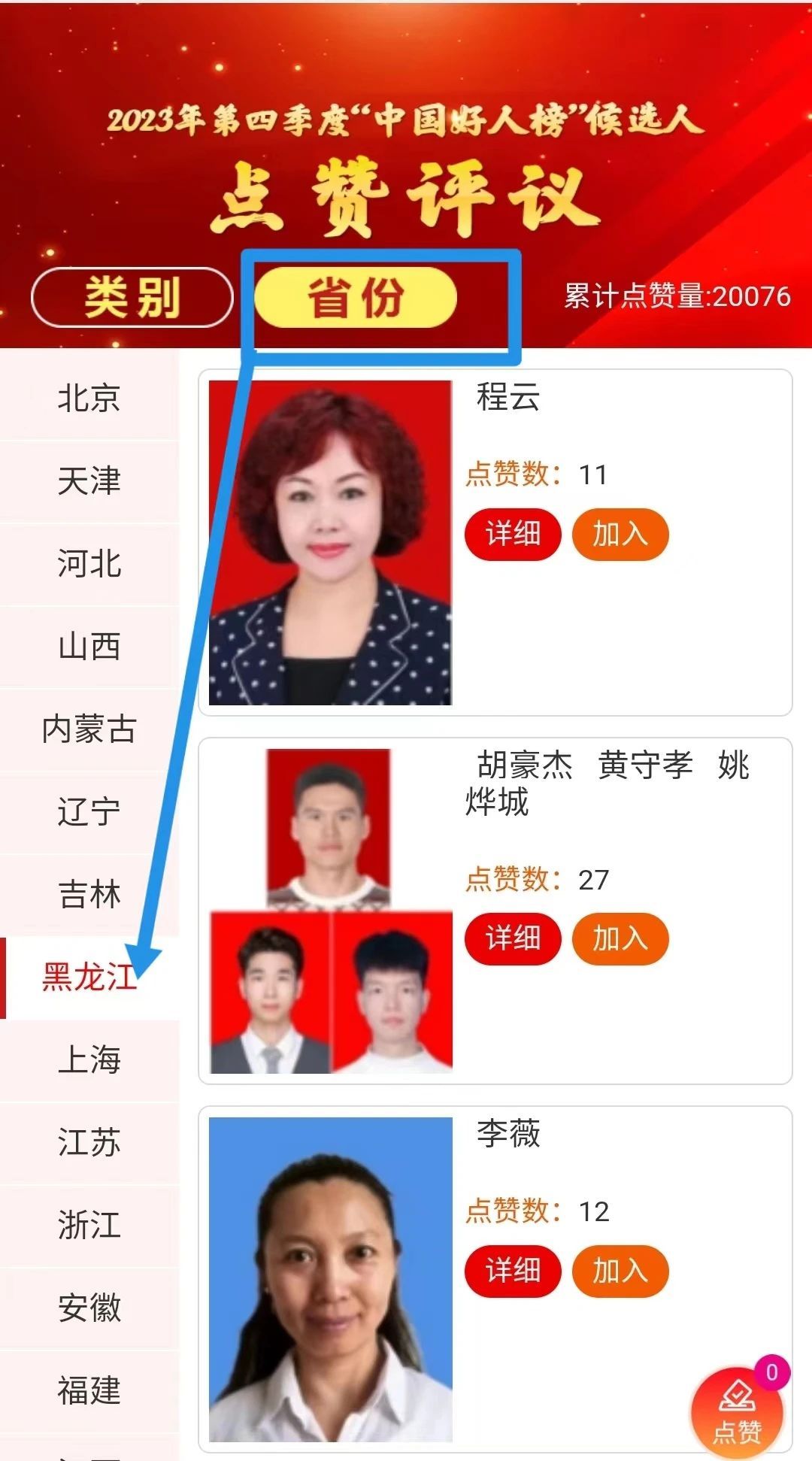Select 天津 province
Image resolution: width=812 pixels, height=1461 pixels.
point(89,480)
